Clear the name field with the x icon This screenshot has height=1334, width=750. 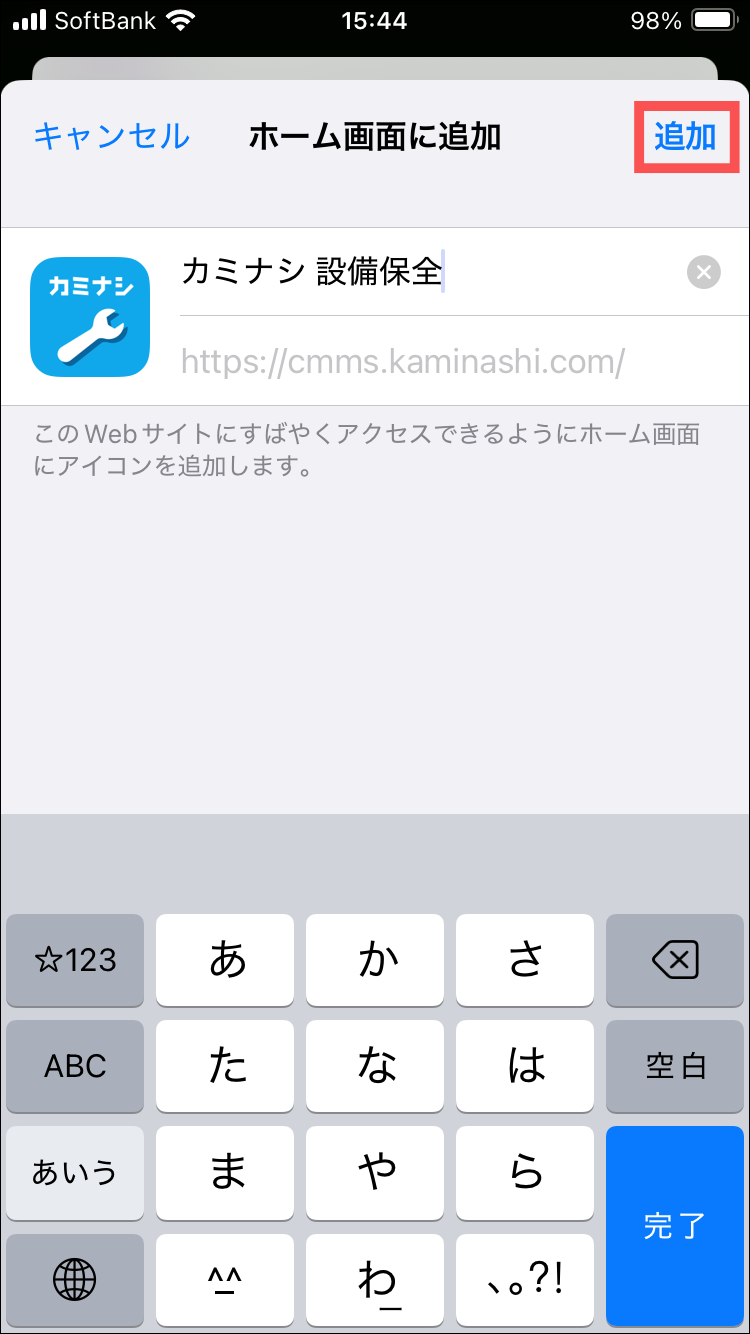(704, 272)
